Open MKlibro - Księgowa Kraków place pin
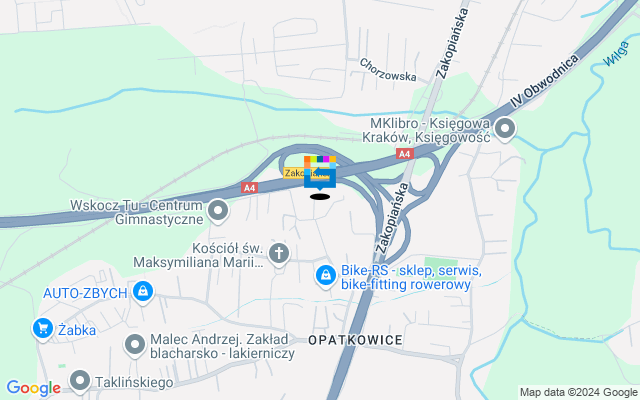 click(505, 127)
